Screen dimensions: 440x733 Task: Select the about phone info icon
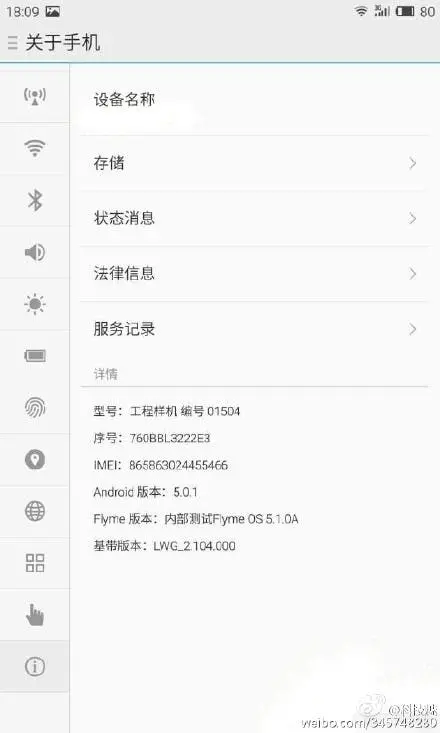coord(35,666)
